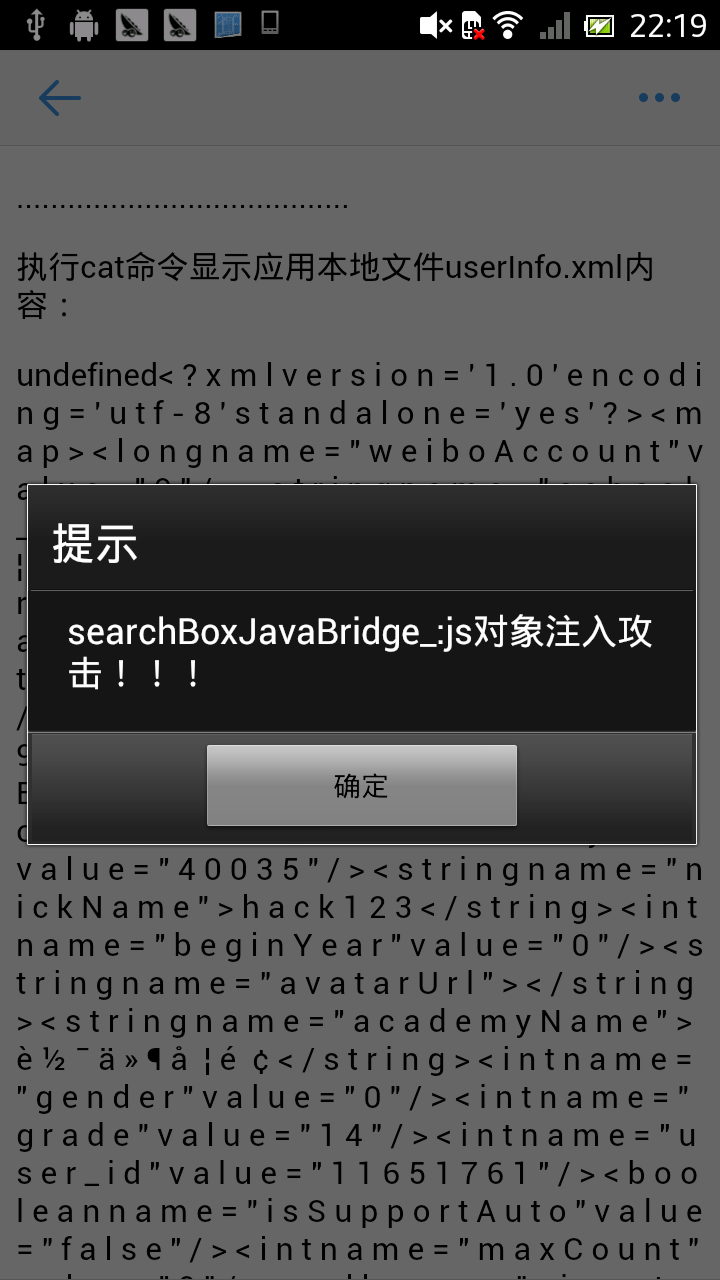Viewport: 720px width, 1280px height.
Task: Go back using the top-left arrow
Action: pyautogui.click(x=60, y=98)
